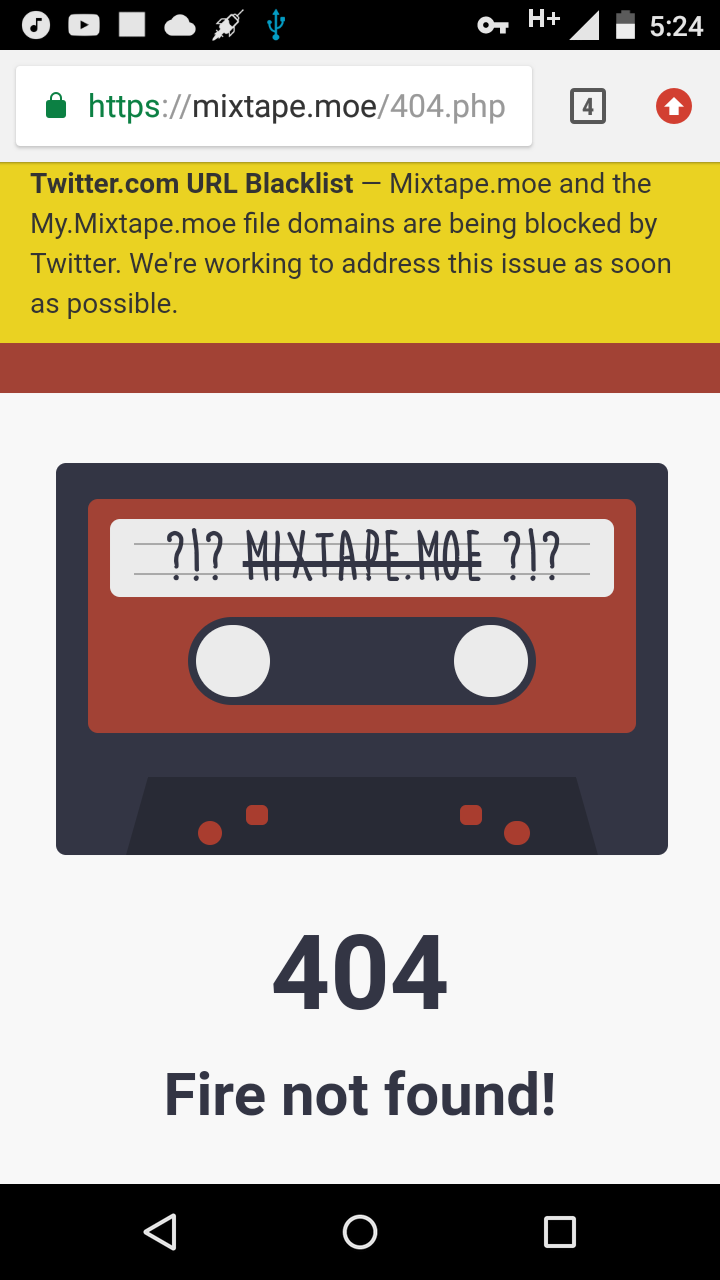Go back using the system back button
The width and height of the screenshot is (720, 1280).
(160, 1231)
